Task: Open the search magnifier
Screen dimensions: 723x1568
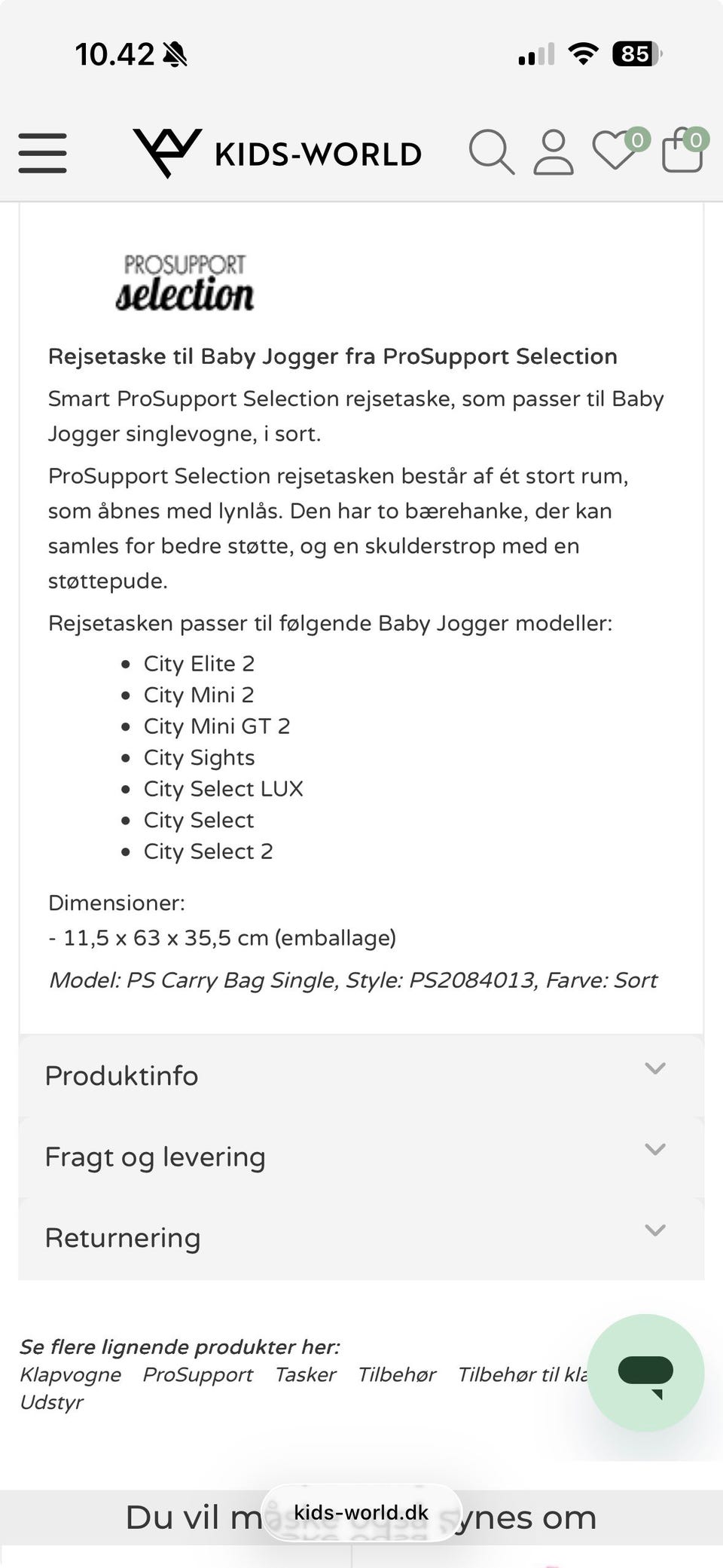Action: coord(492,152)
